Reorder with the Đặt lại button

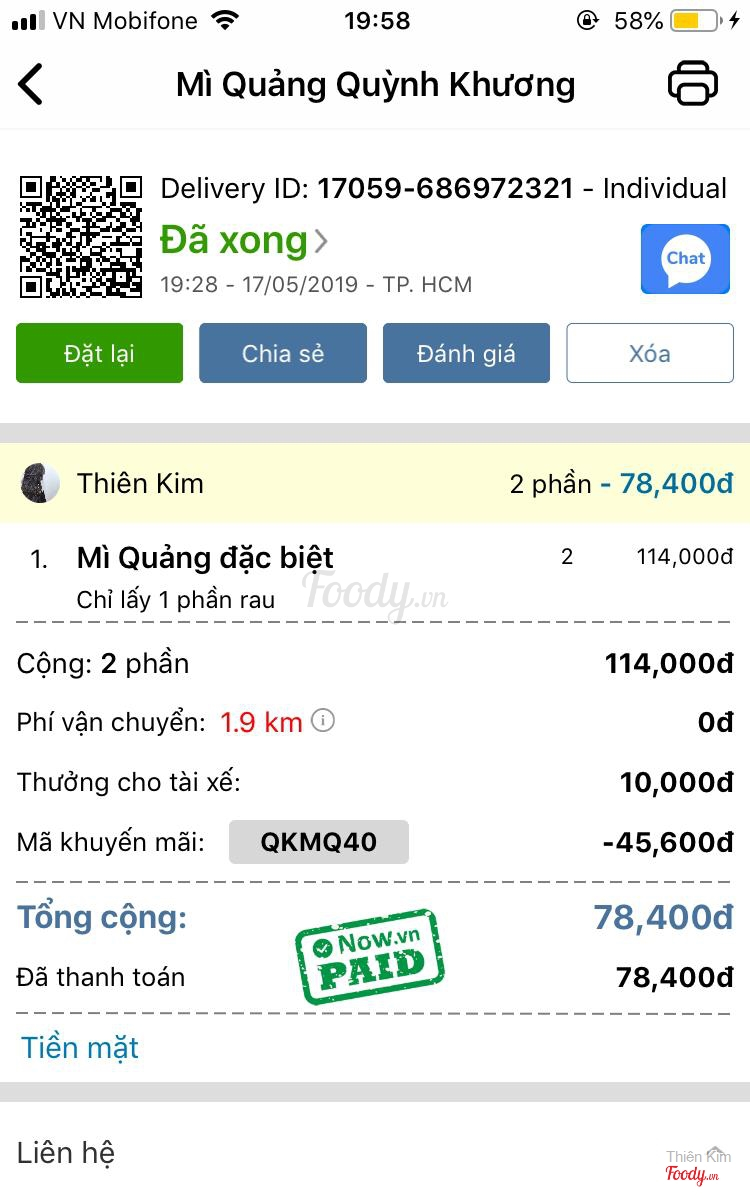coord(99,353)
